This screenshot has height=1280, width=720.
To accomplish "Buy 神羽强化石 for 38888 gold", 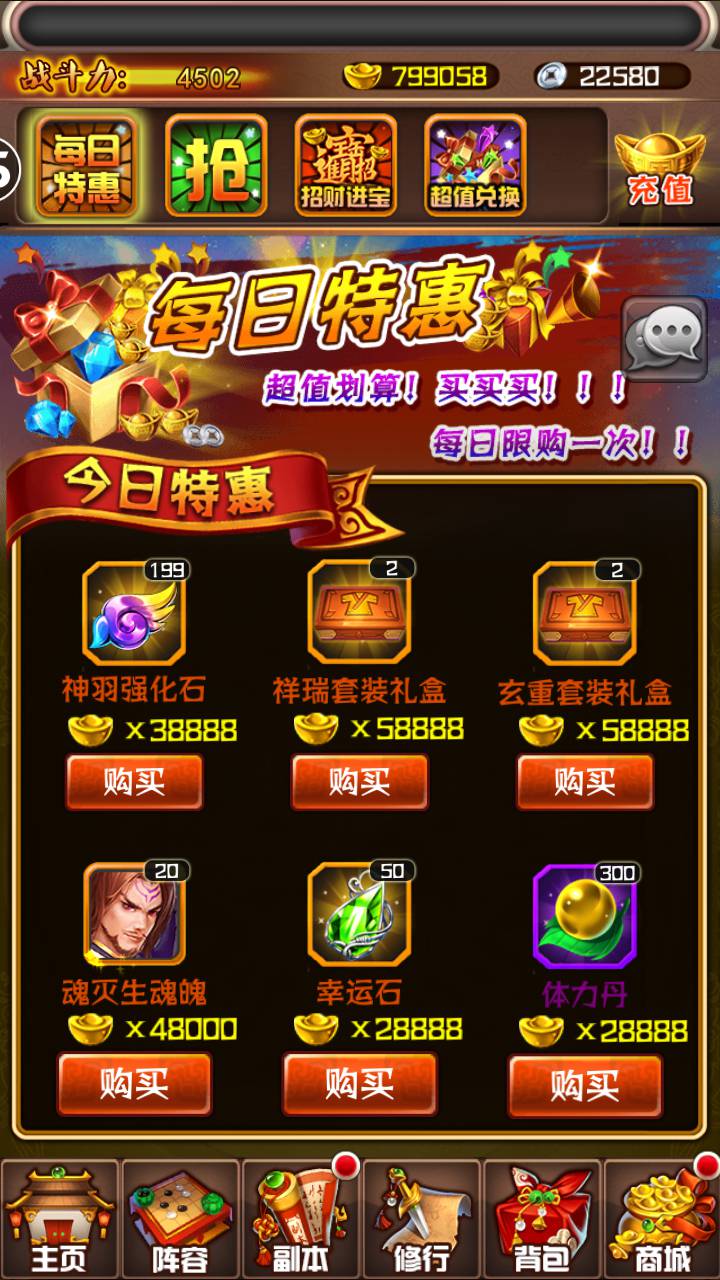I will pos(134,782).
